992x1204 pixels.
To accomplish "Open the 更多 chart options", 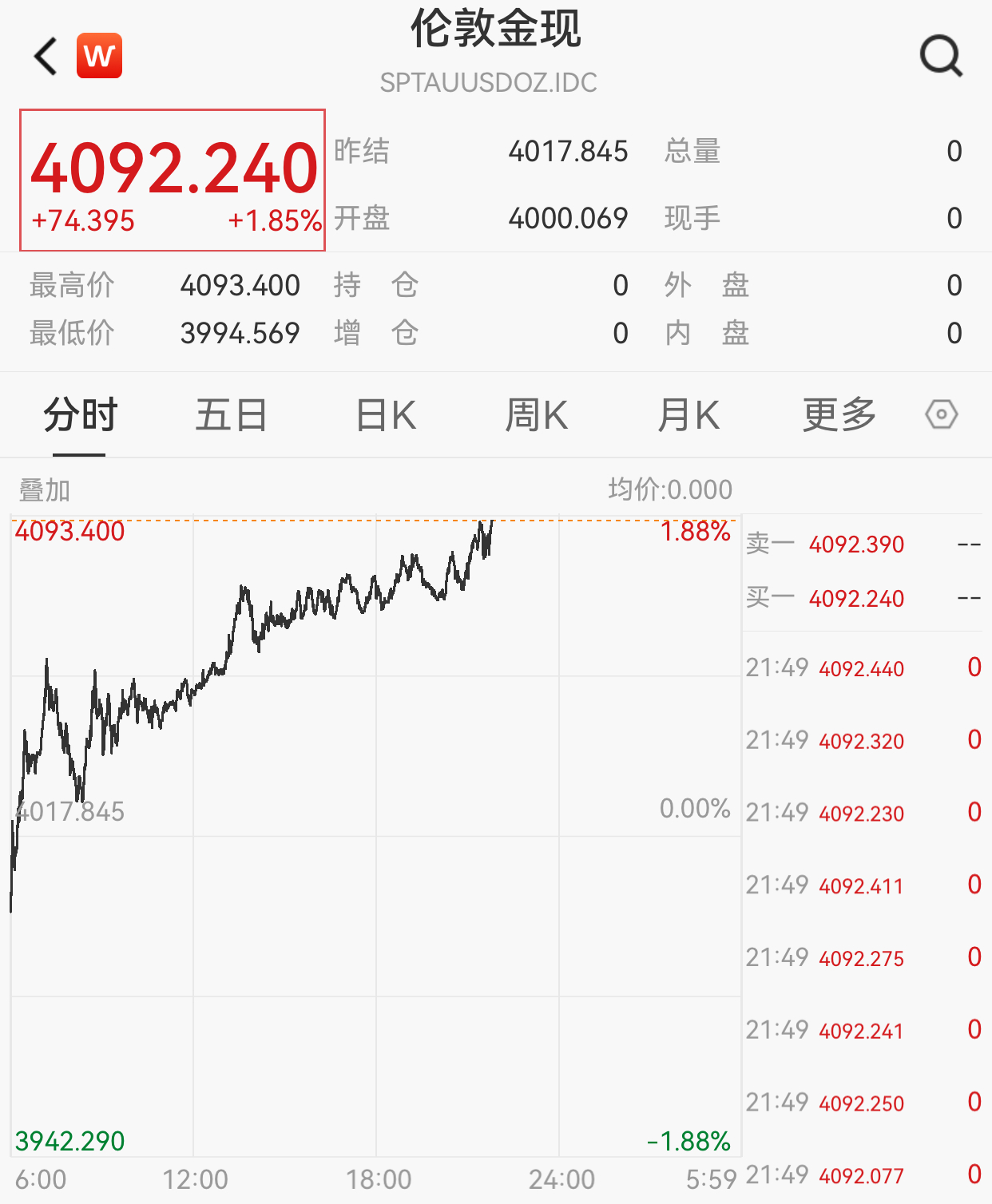I will [839, 415].
